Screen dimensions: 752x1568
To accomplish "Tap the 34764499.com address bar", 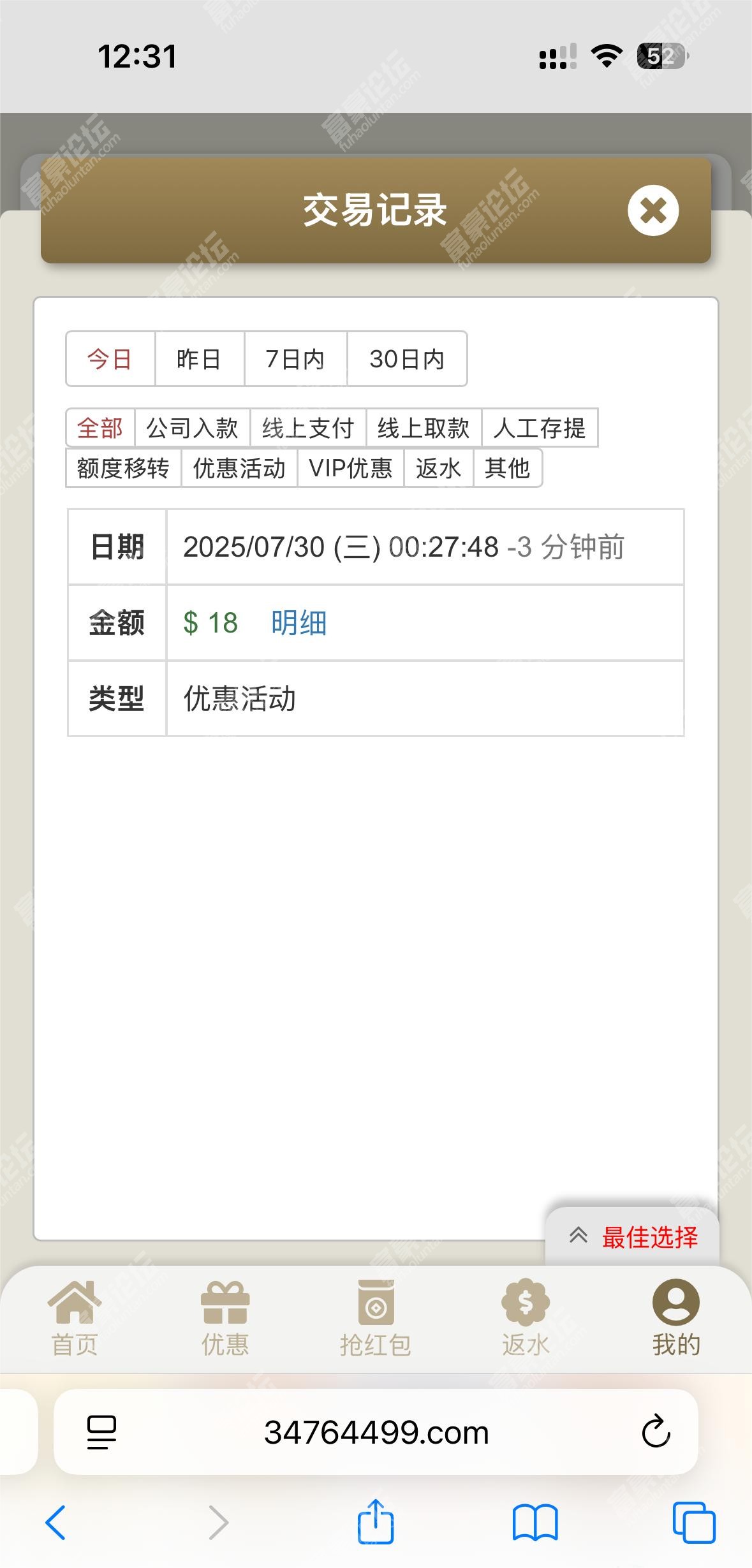I will (x=376, y=1432).
